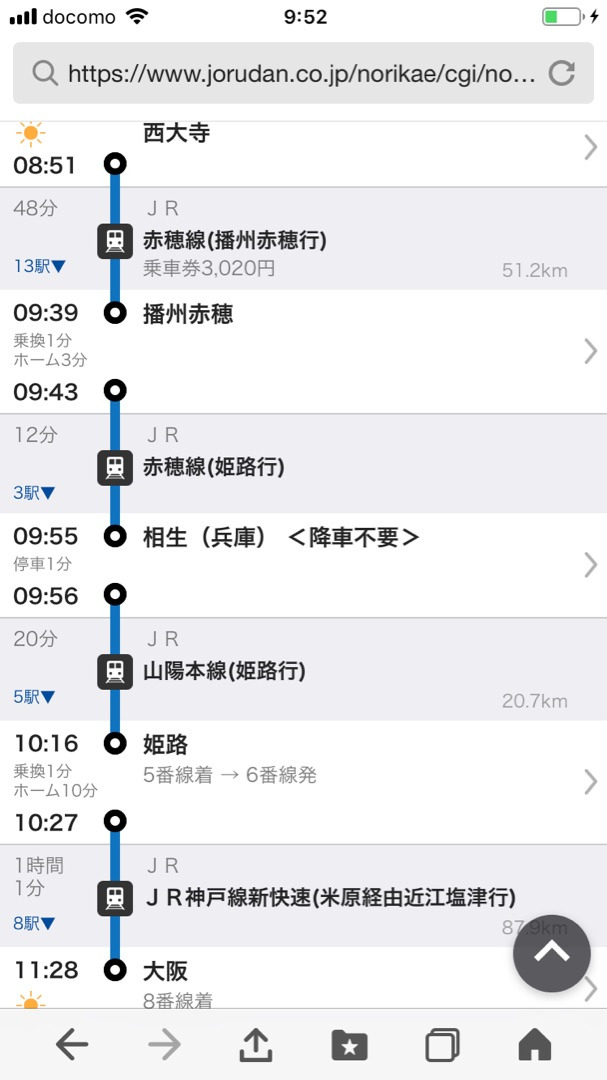Open 相生(兵庫) station details
The width and height of the screenshot is (607, 1080).
[x=303, y=565]
